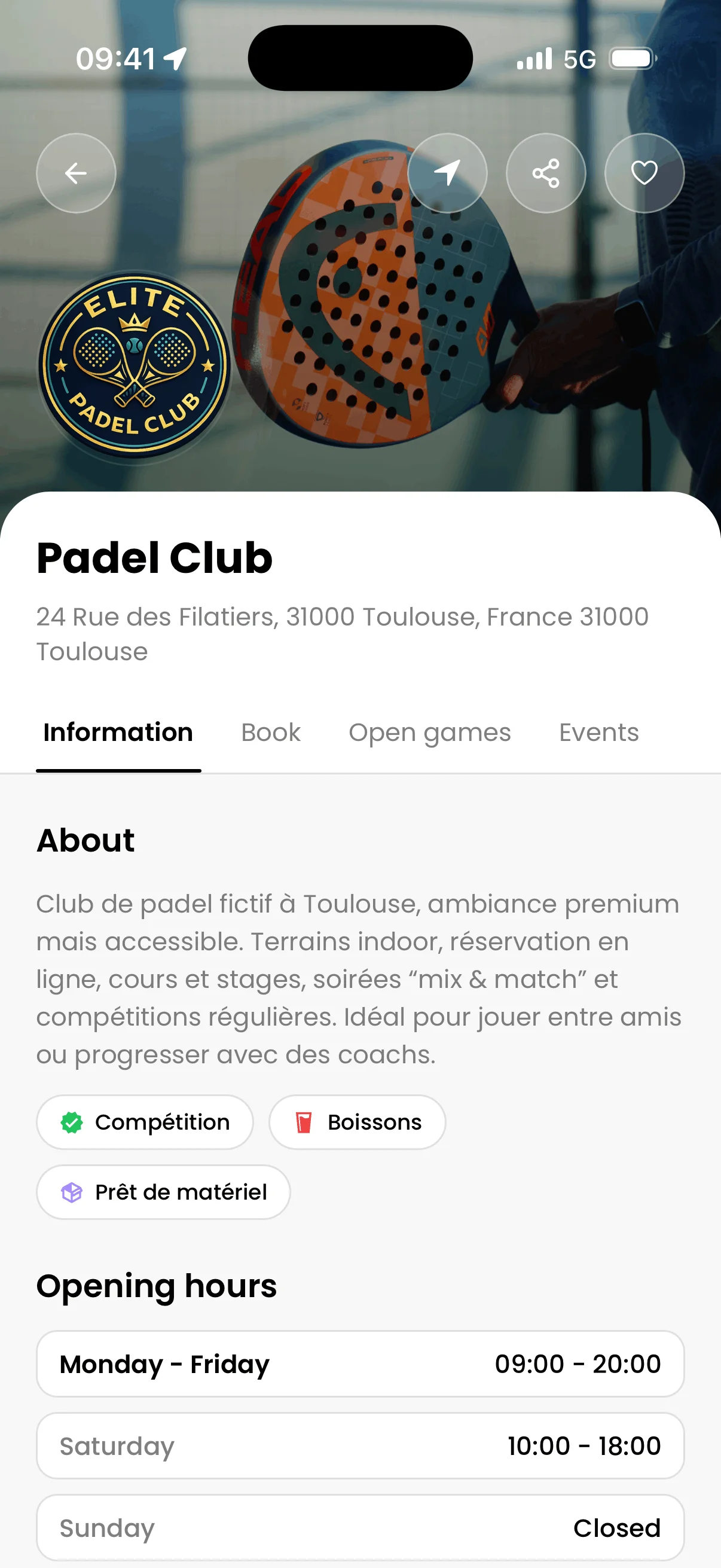Tap the Elite Padel Club logo badge
This screenshot has height=1568, width=721.
pos(135,367)
